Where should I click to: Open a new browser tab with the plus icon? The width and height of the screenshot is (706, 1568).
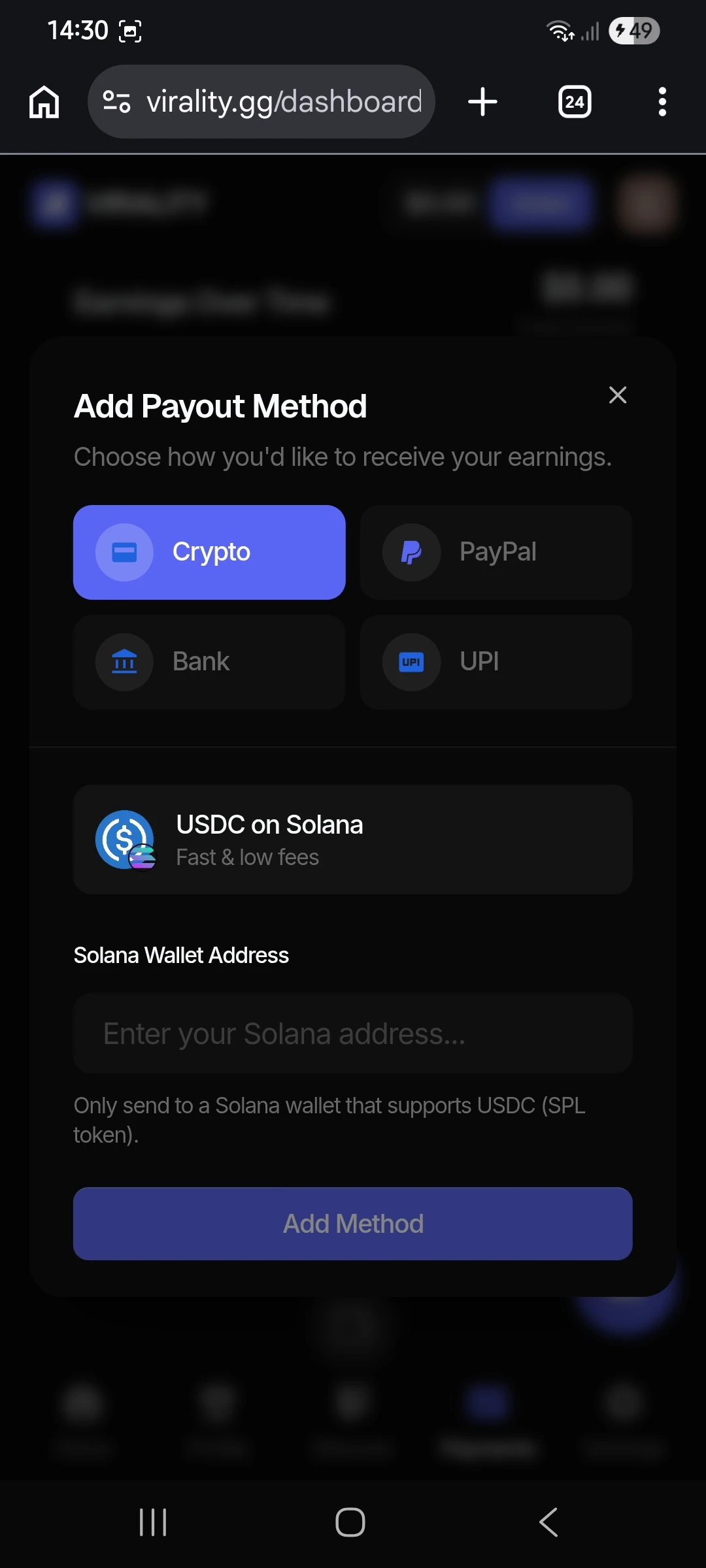482,101
